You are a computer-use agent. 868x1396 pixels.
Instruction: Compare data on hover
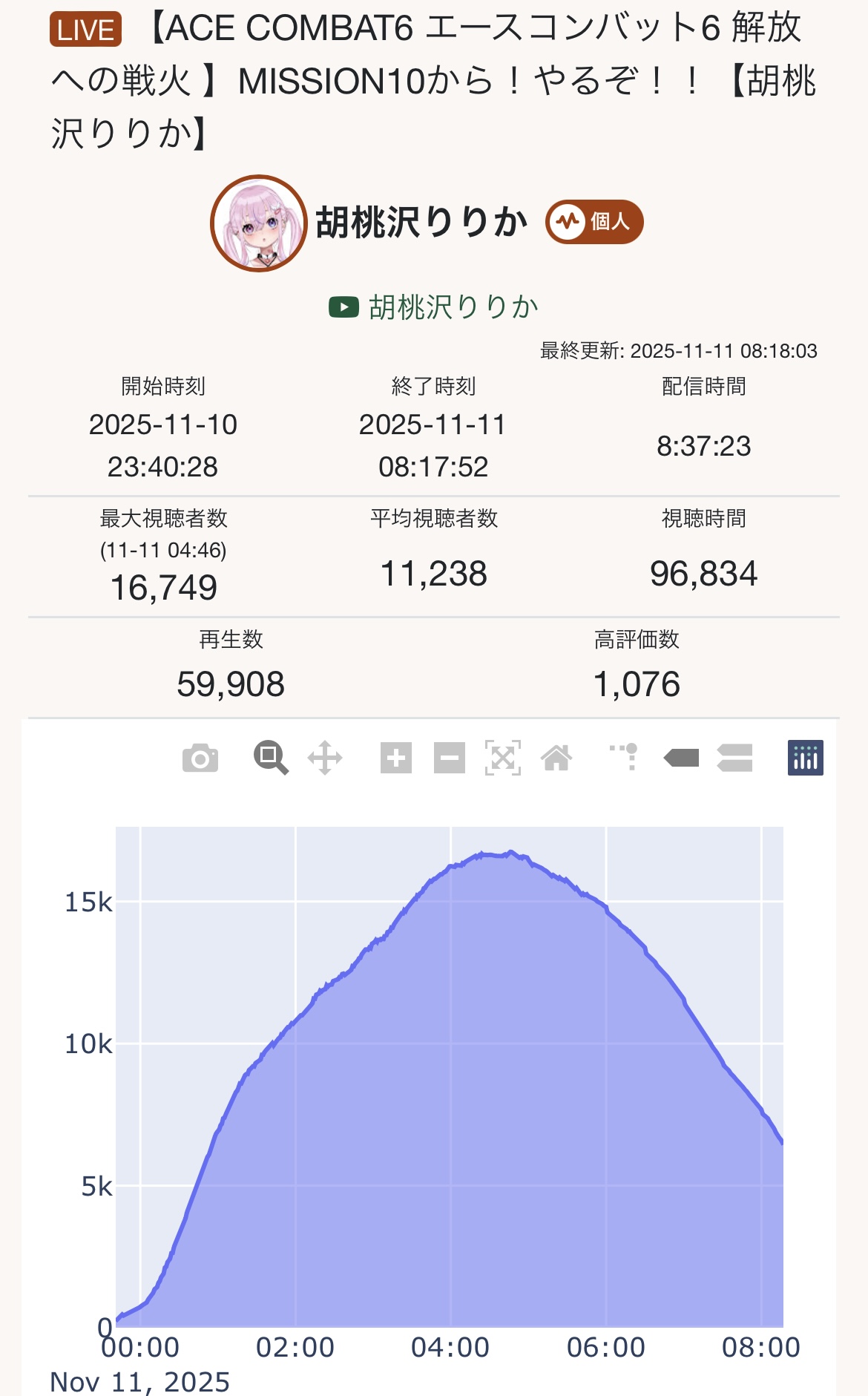pos(734,758)
